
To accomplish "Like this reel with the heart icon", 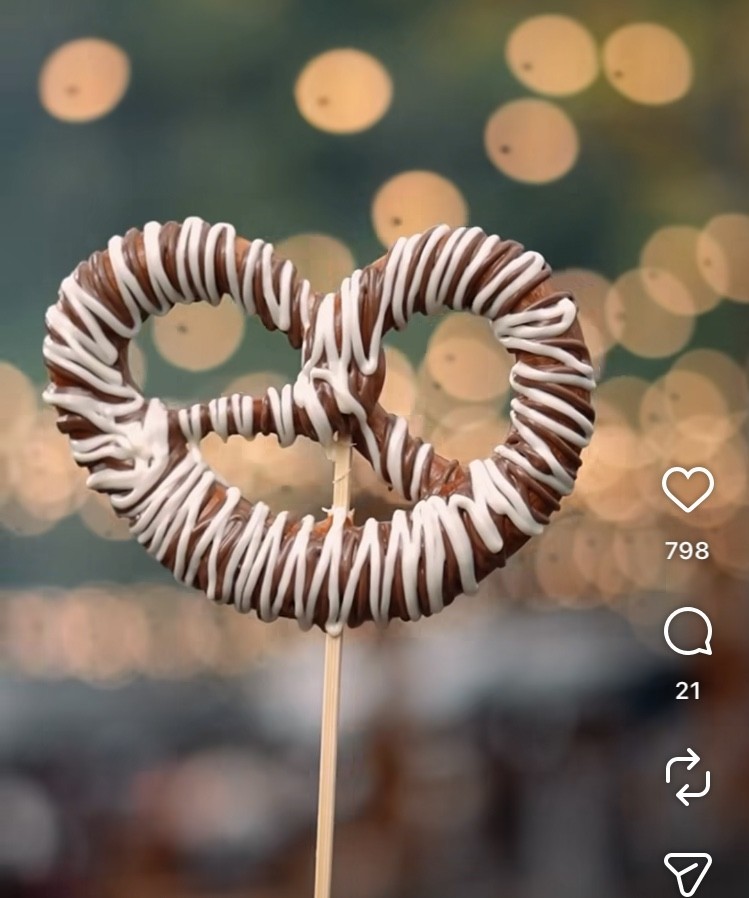I will tap(688, 489).
